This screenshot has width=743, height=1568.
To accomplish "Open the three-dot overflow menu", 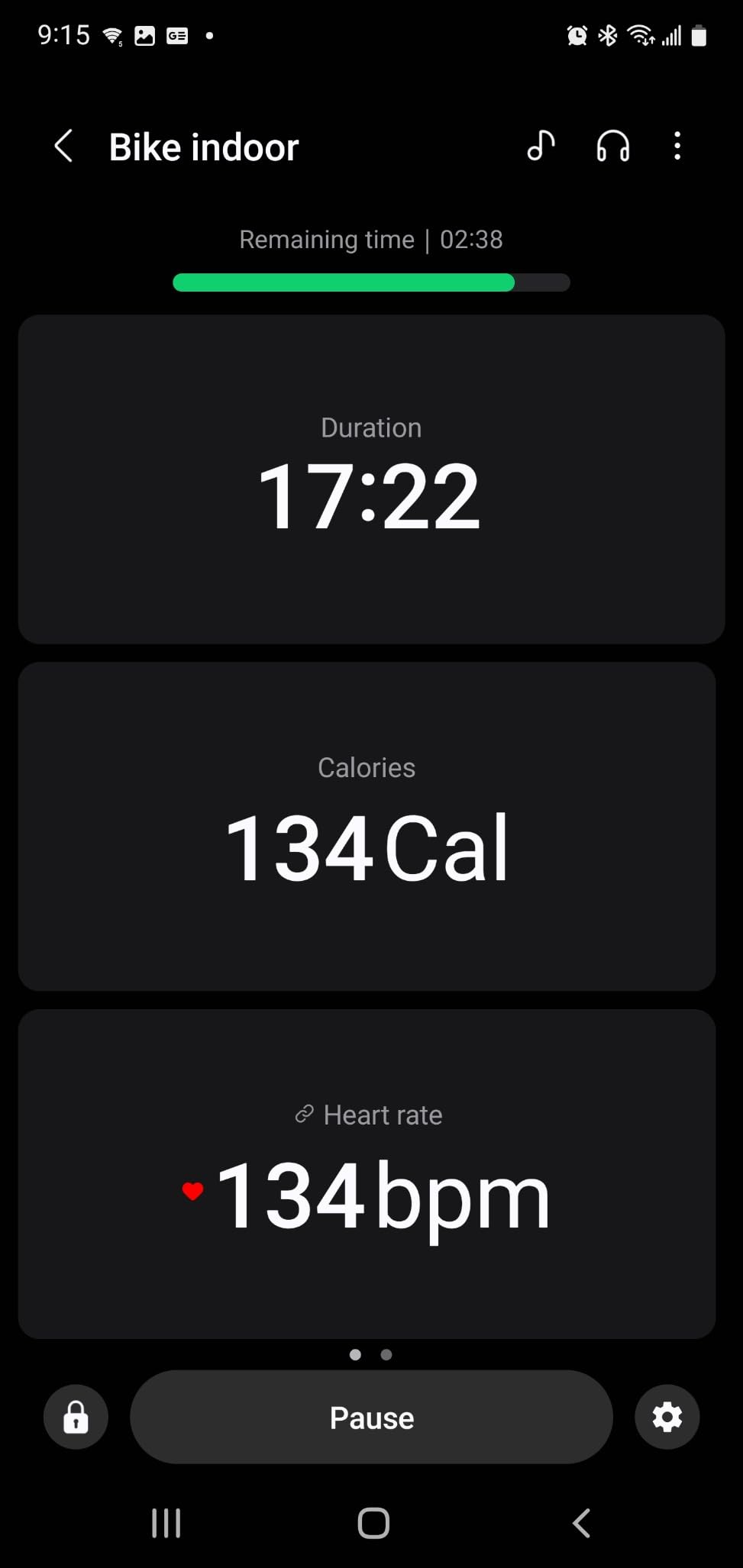I will (677, 146).
